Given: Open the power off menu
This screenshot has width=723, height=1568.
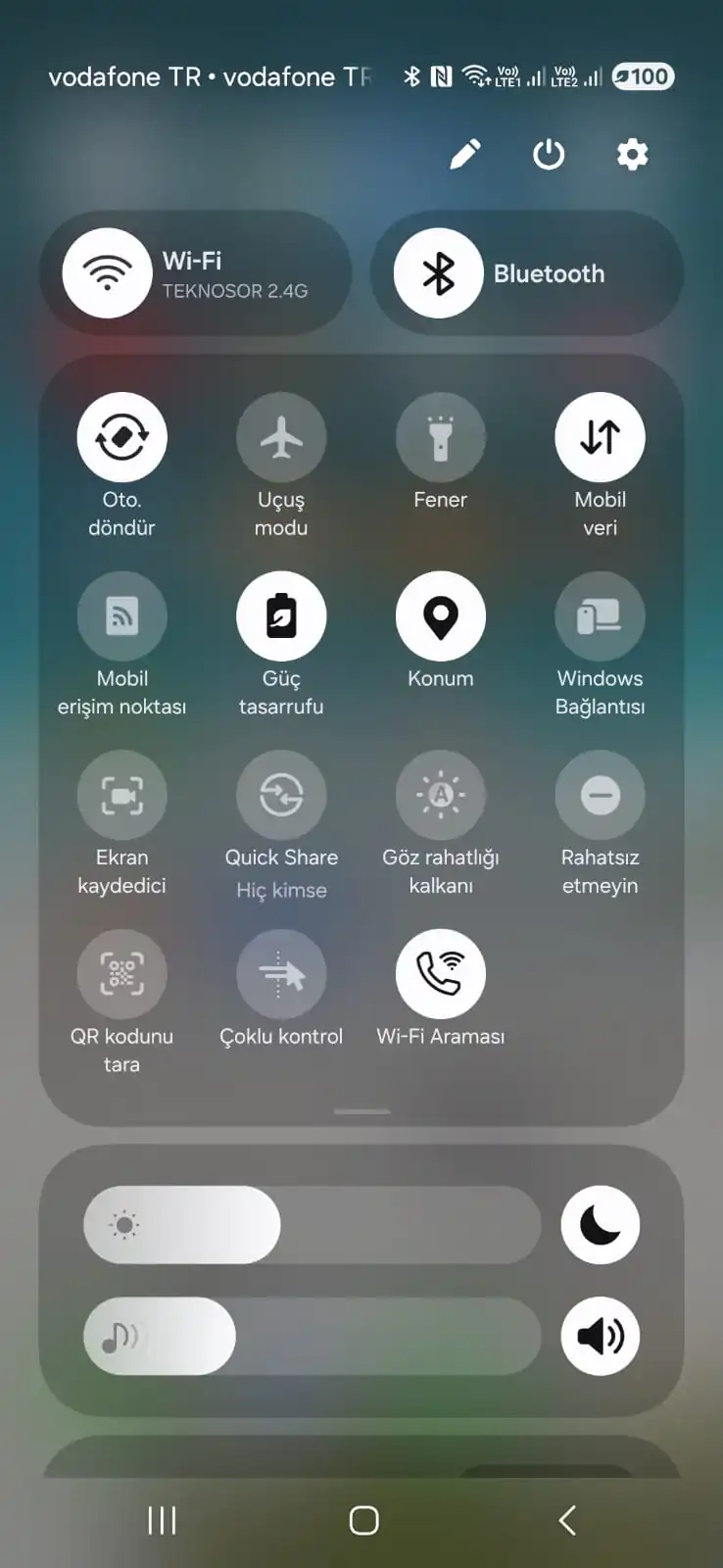Looking at the screenshot, I should 549,155.
